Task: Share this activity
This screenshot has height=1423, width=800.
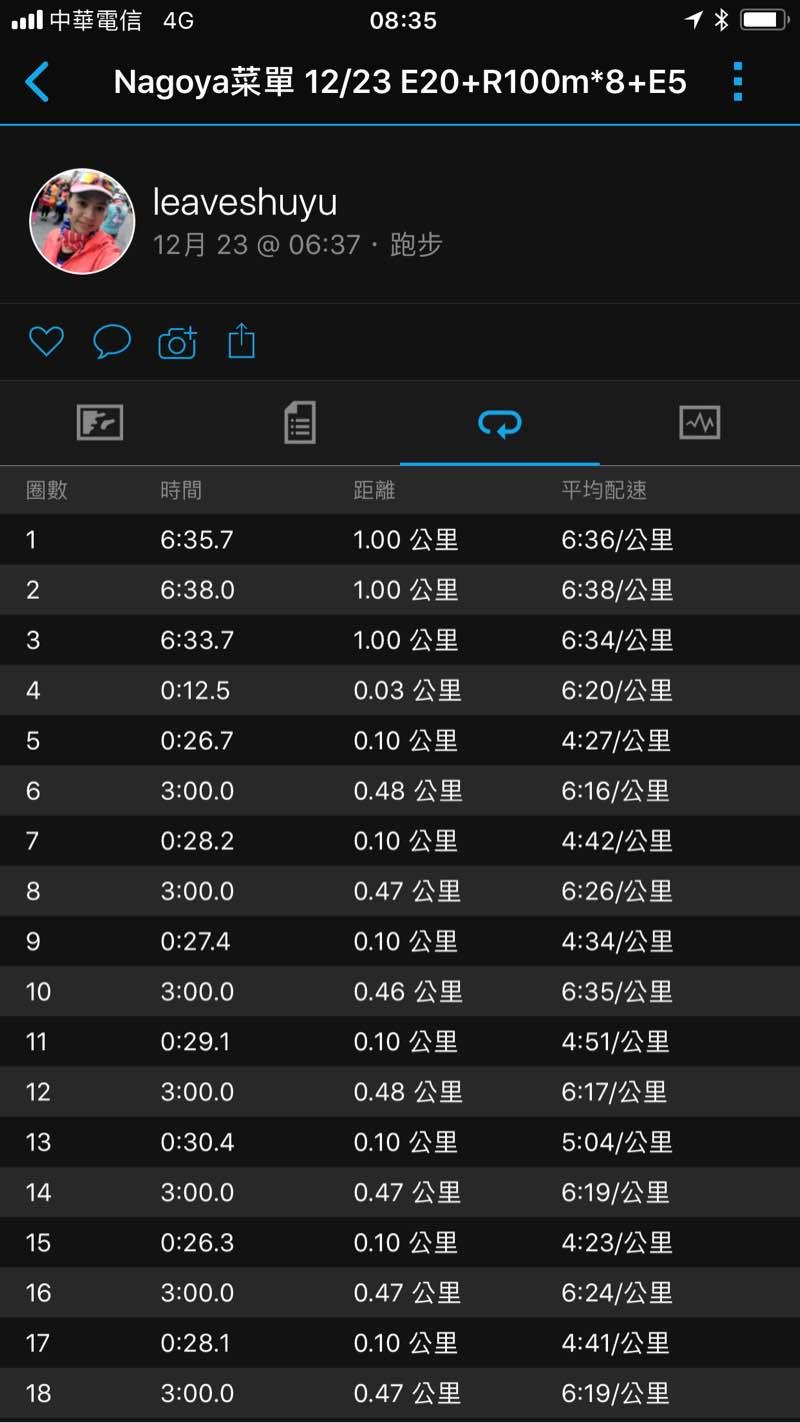Action: tap(242, 342)
